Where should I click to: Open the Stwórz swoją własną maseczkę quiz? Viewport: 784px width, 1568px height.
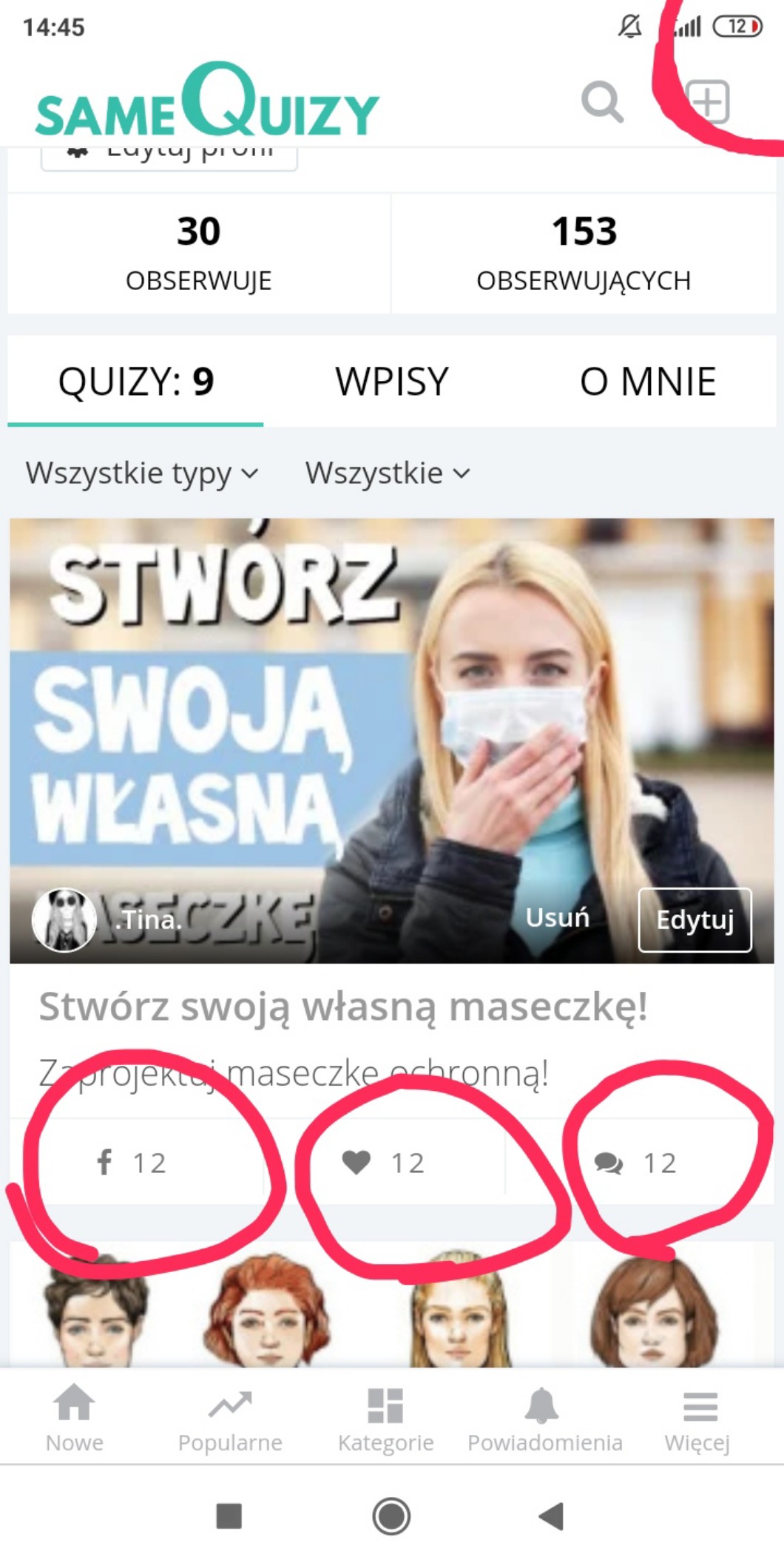342,1007
